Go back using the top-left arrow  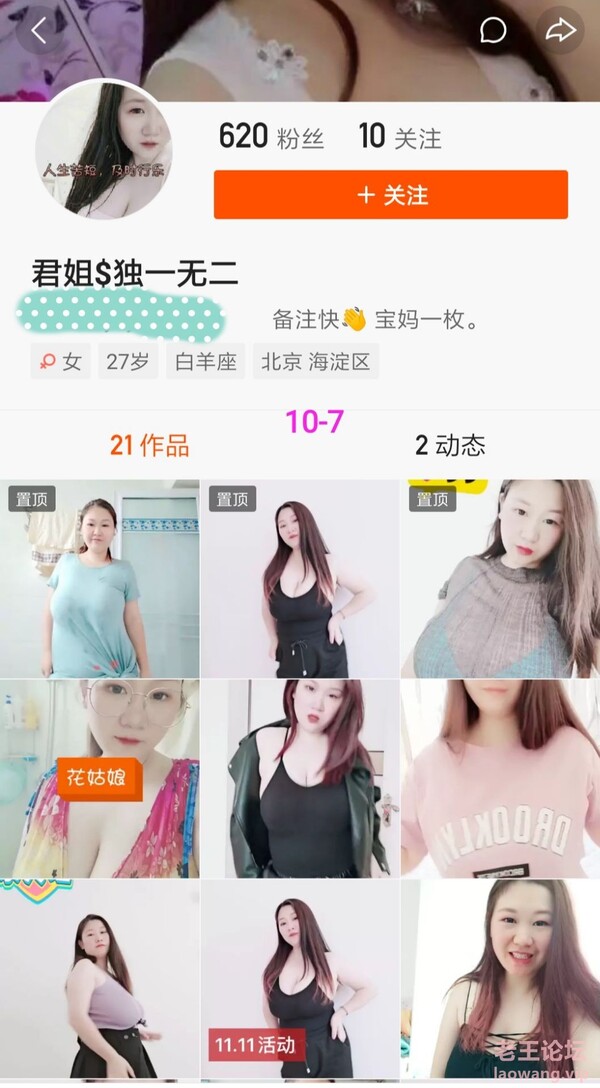38,31
